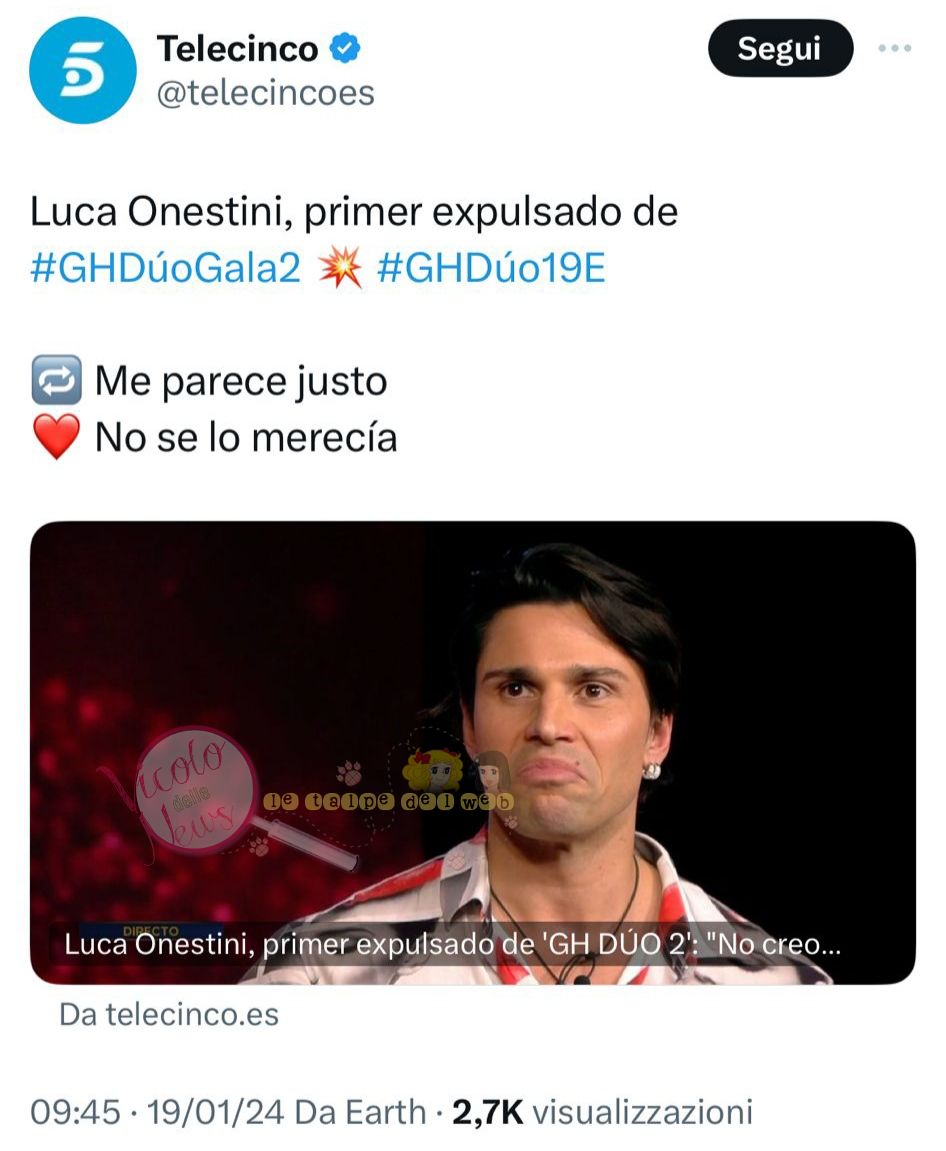The image size is (946, 1151).
Task: Follow Telecinco with the Segui button
Action: 779,49
